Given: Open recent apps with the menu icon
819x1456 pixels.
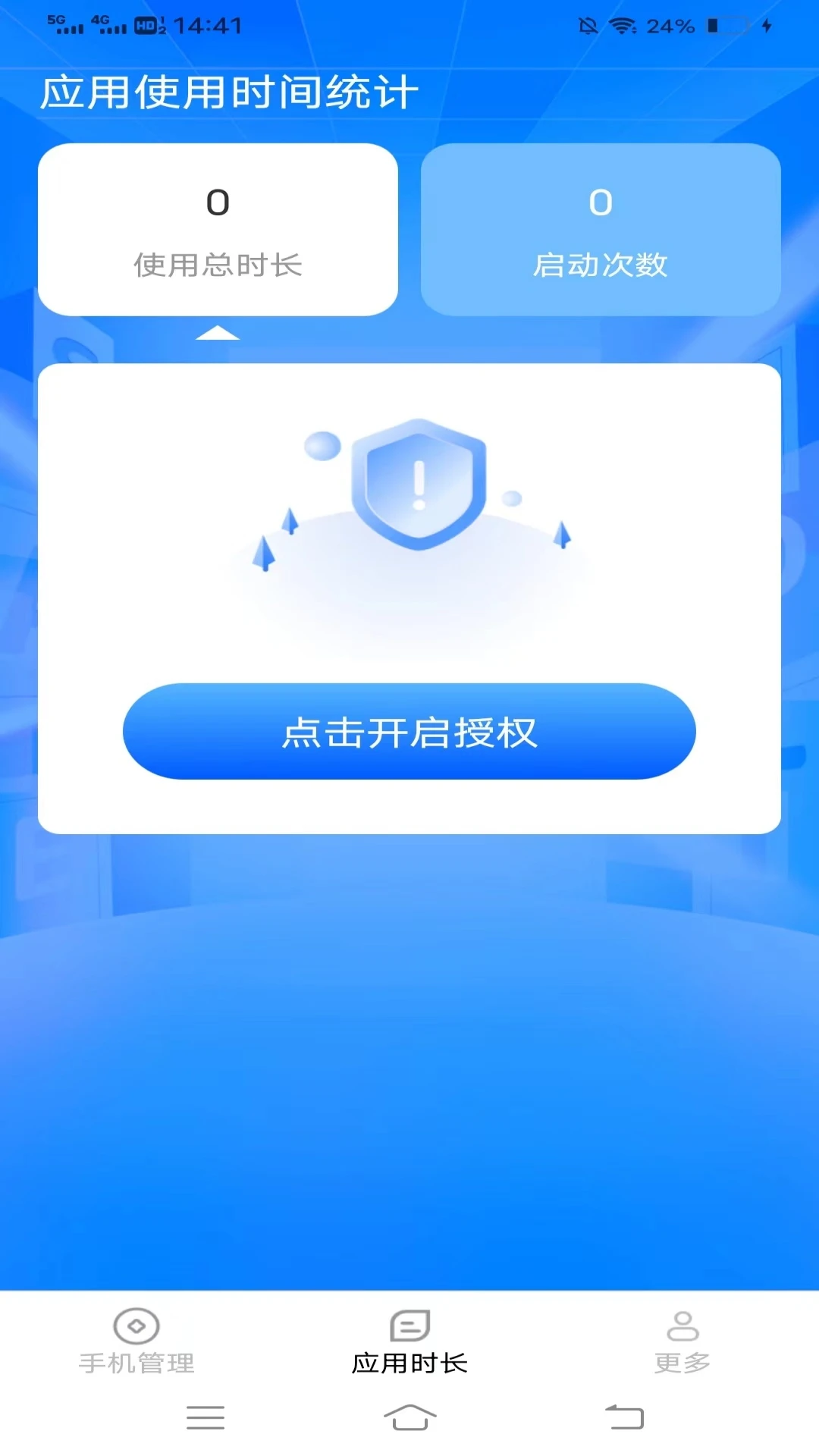Looking at the screenshot, I should click(x=205, y=1417).
